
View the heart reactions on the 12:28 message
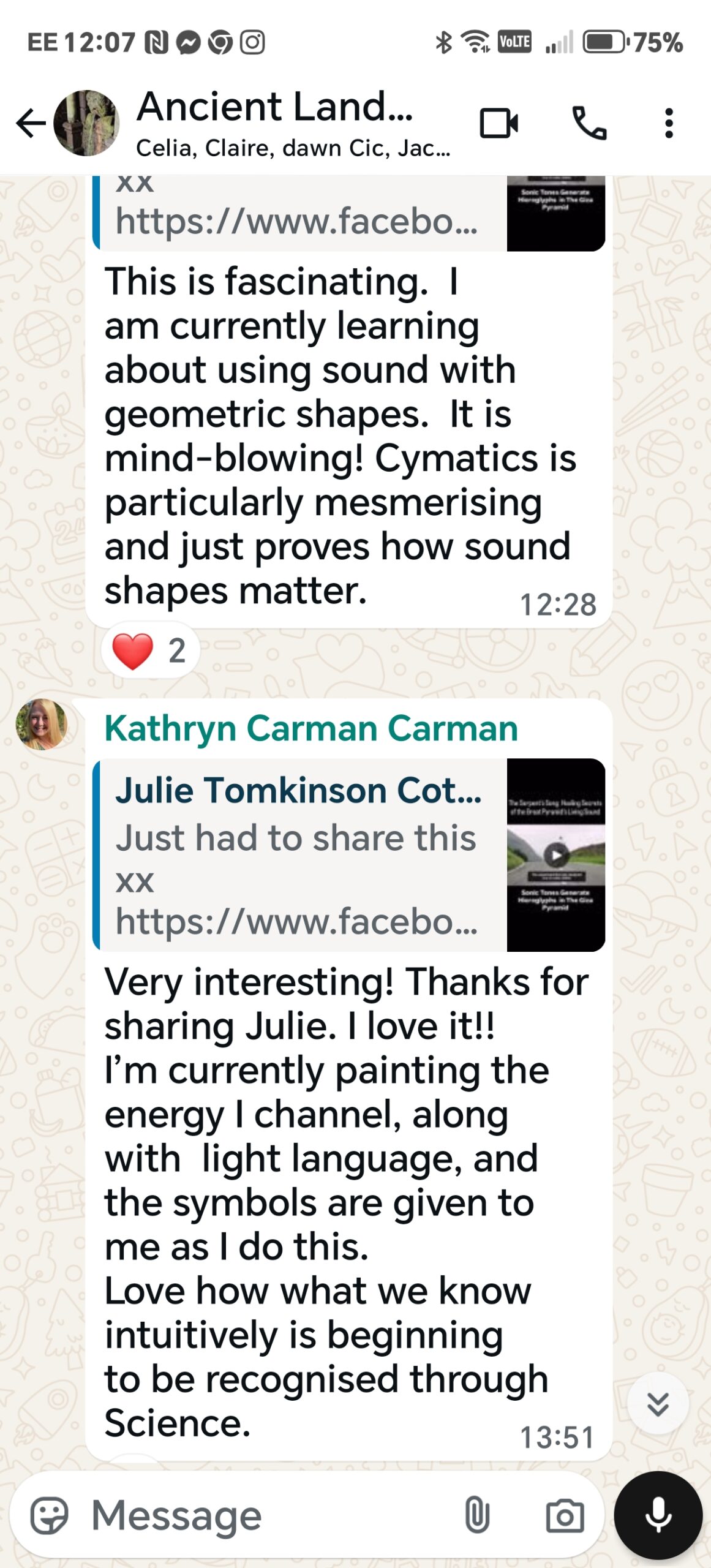pyautogui.click(x=150, y=650)
